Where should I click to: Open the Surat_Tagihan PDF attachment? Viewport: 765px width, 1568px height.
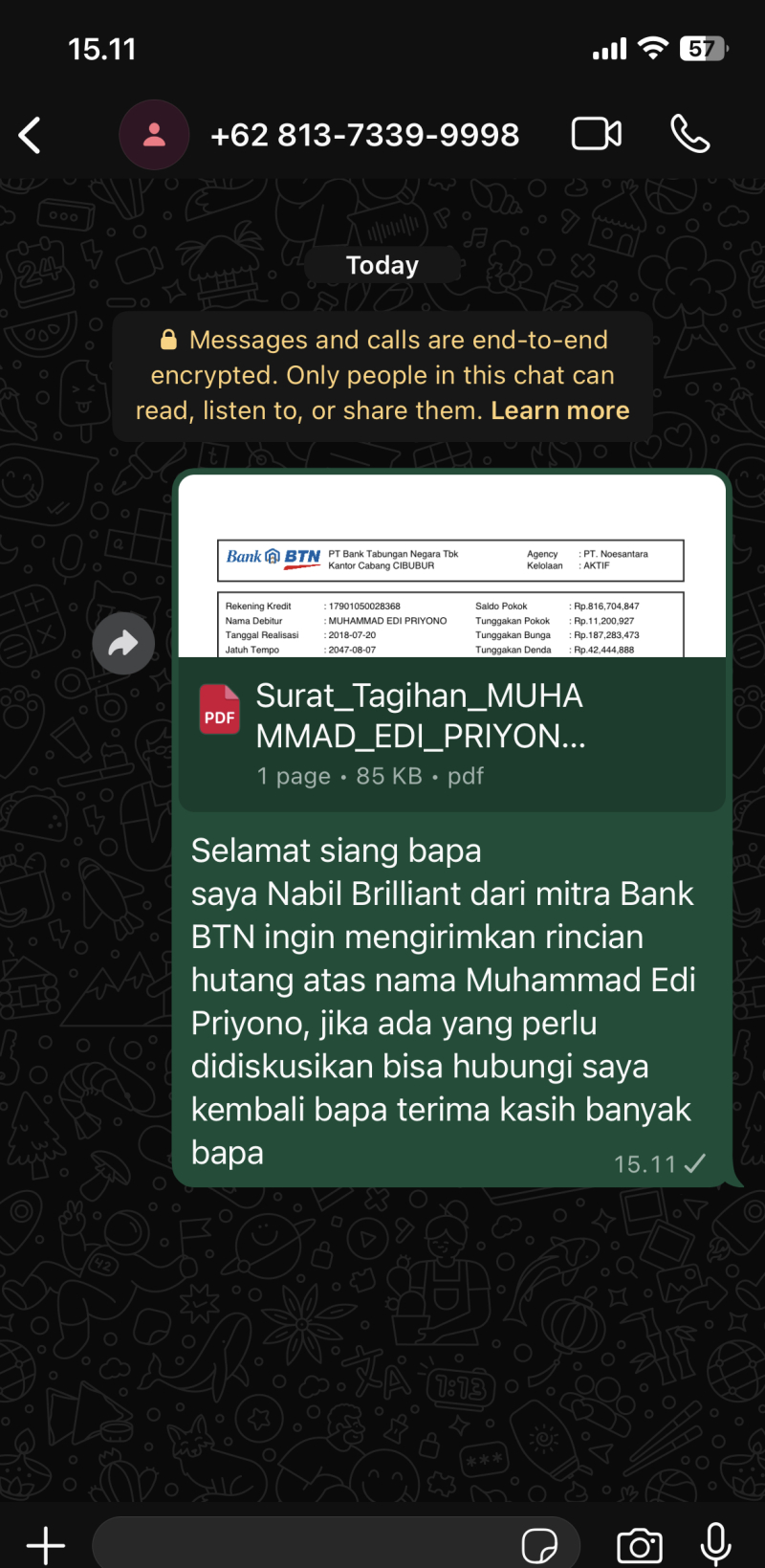(x=451, y=735)
